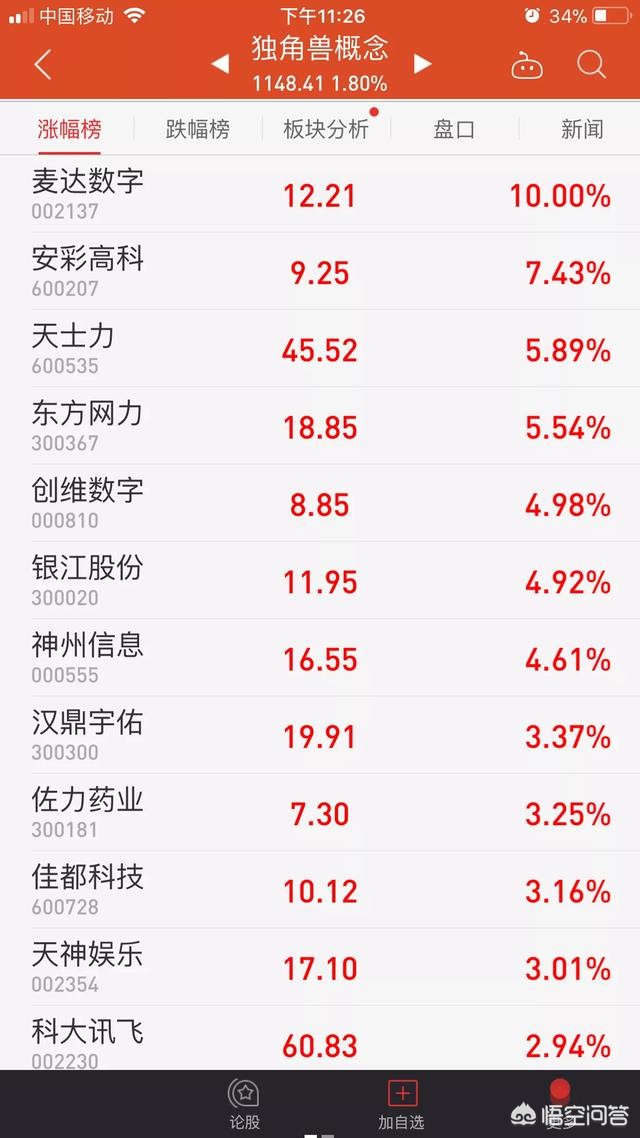Open stock 天士力 600535
Image resolution: width=640 pixels, height=1138 pixels.
[x=320, y=348]
